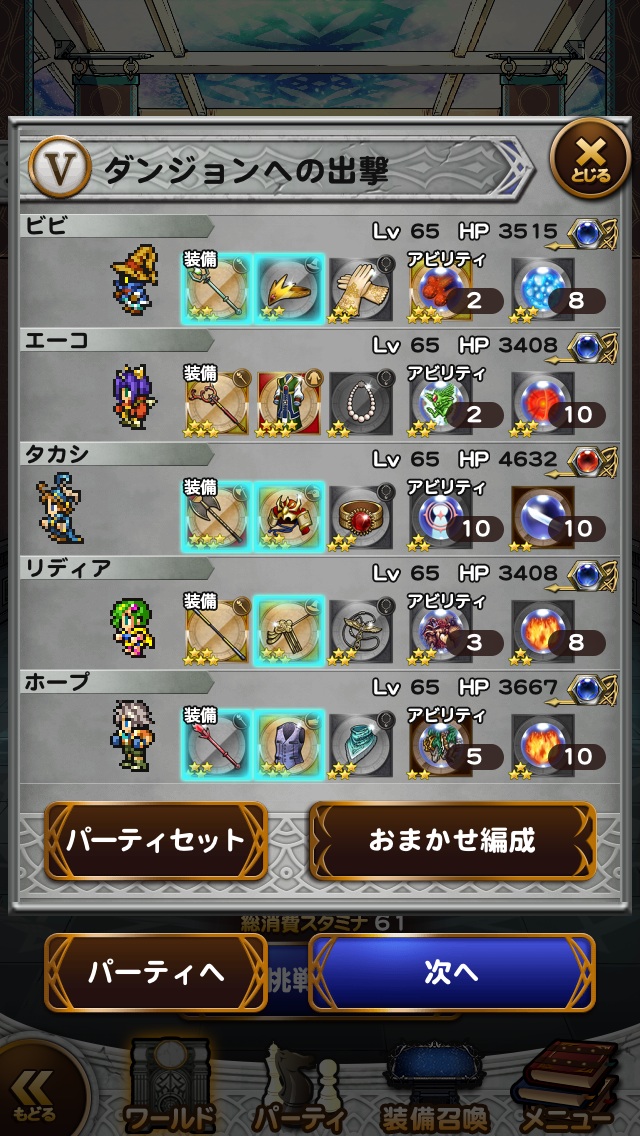Proceed with the 次へ button

click(x=452, y=973)
